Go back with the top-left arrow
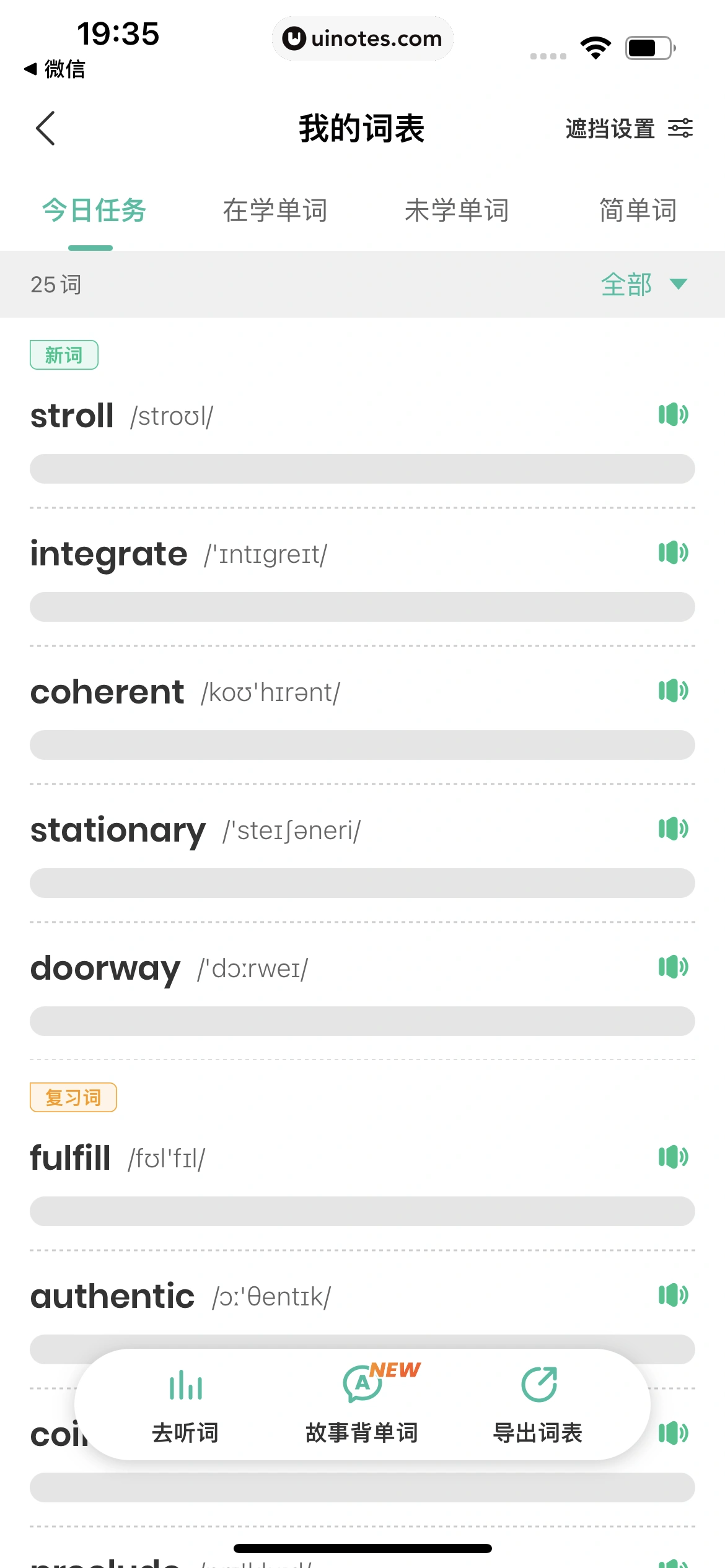The height and width of the screenshot is (1568, 725). tap(45, 129)
